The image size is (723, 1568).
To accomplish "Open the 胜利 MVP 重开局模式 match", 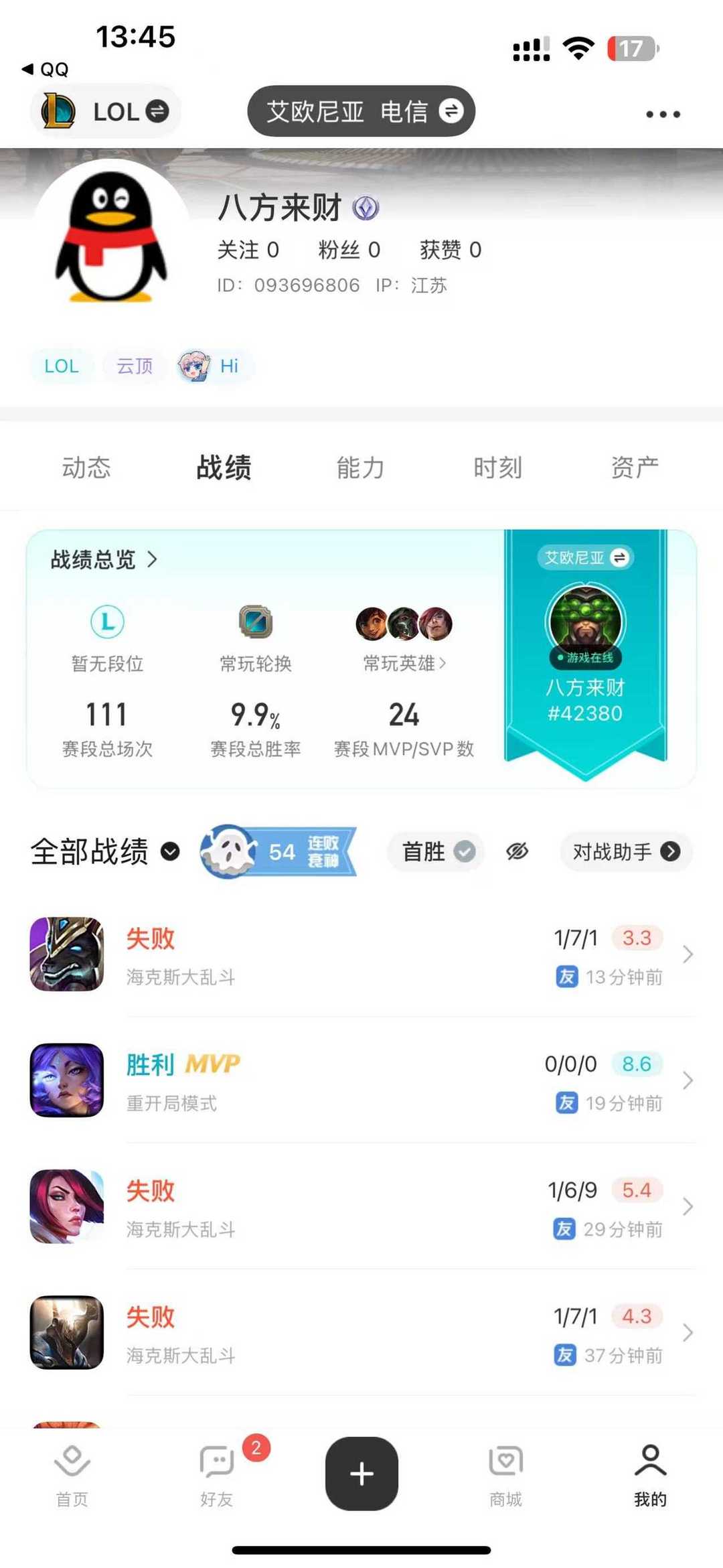I will [x=361, y=1081].
